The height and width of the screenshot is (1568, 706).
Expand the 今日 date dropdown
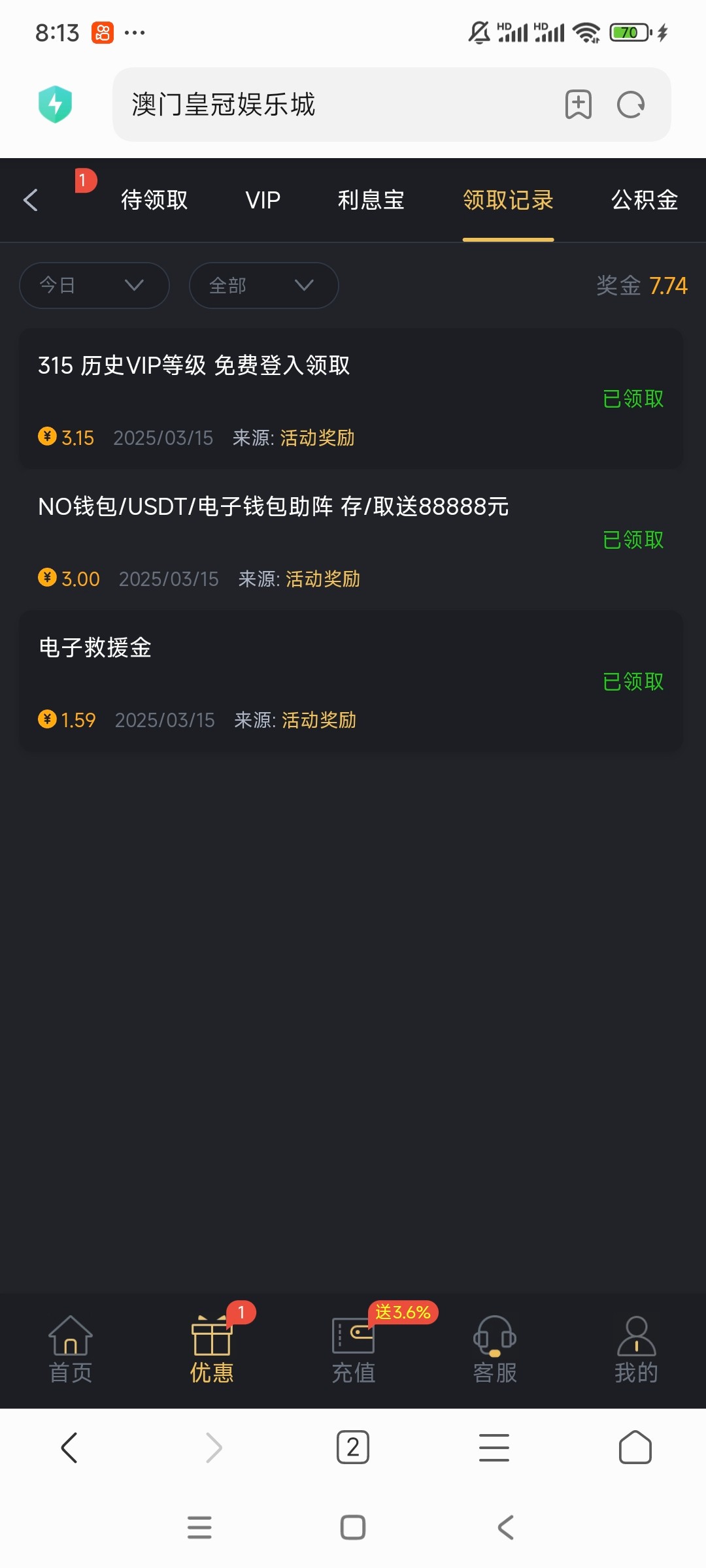tap(94, 286)
